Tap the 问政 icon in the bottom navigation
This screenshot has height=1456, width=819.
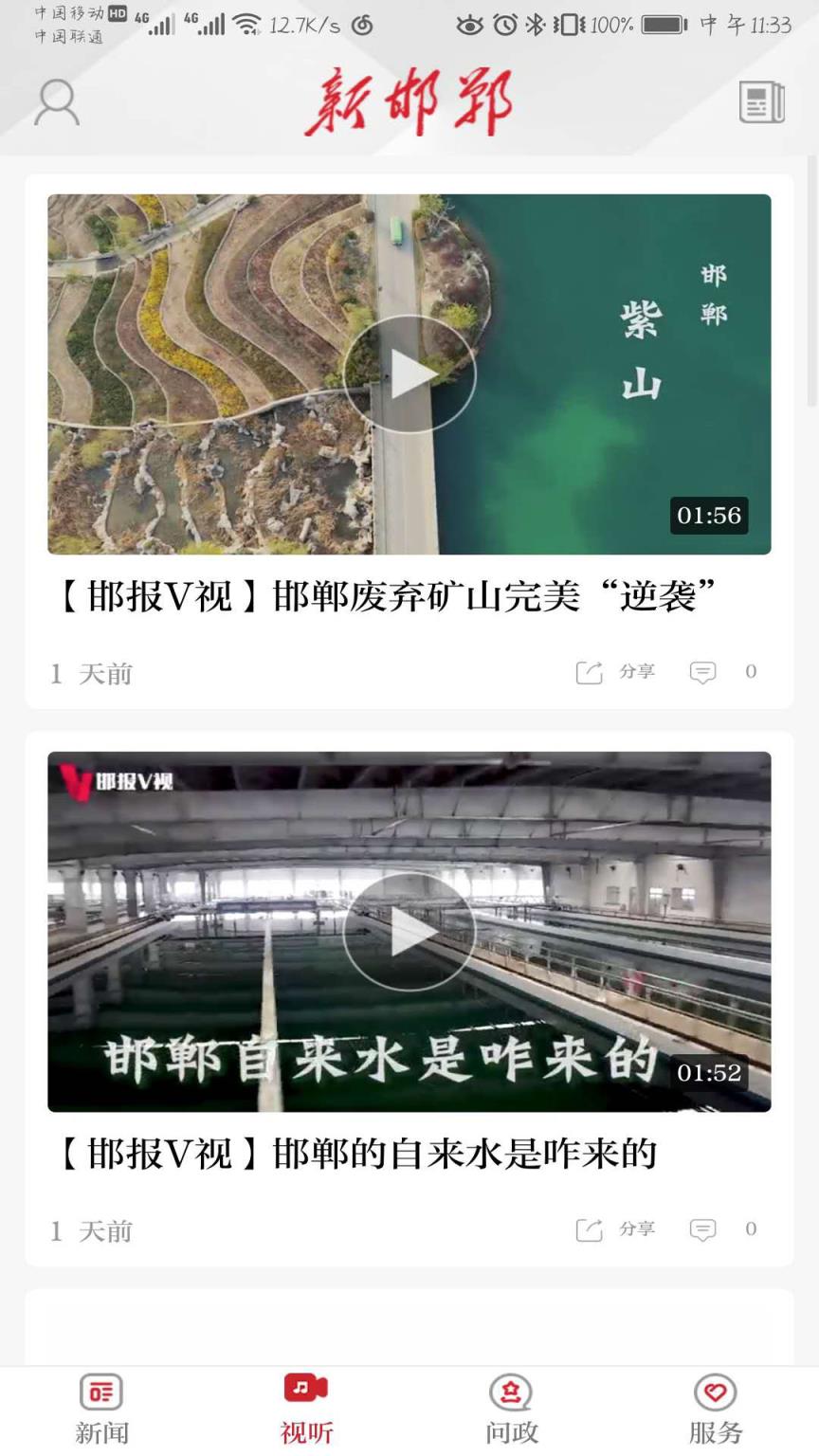(x=511, y=1392)
